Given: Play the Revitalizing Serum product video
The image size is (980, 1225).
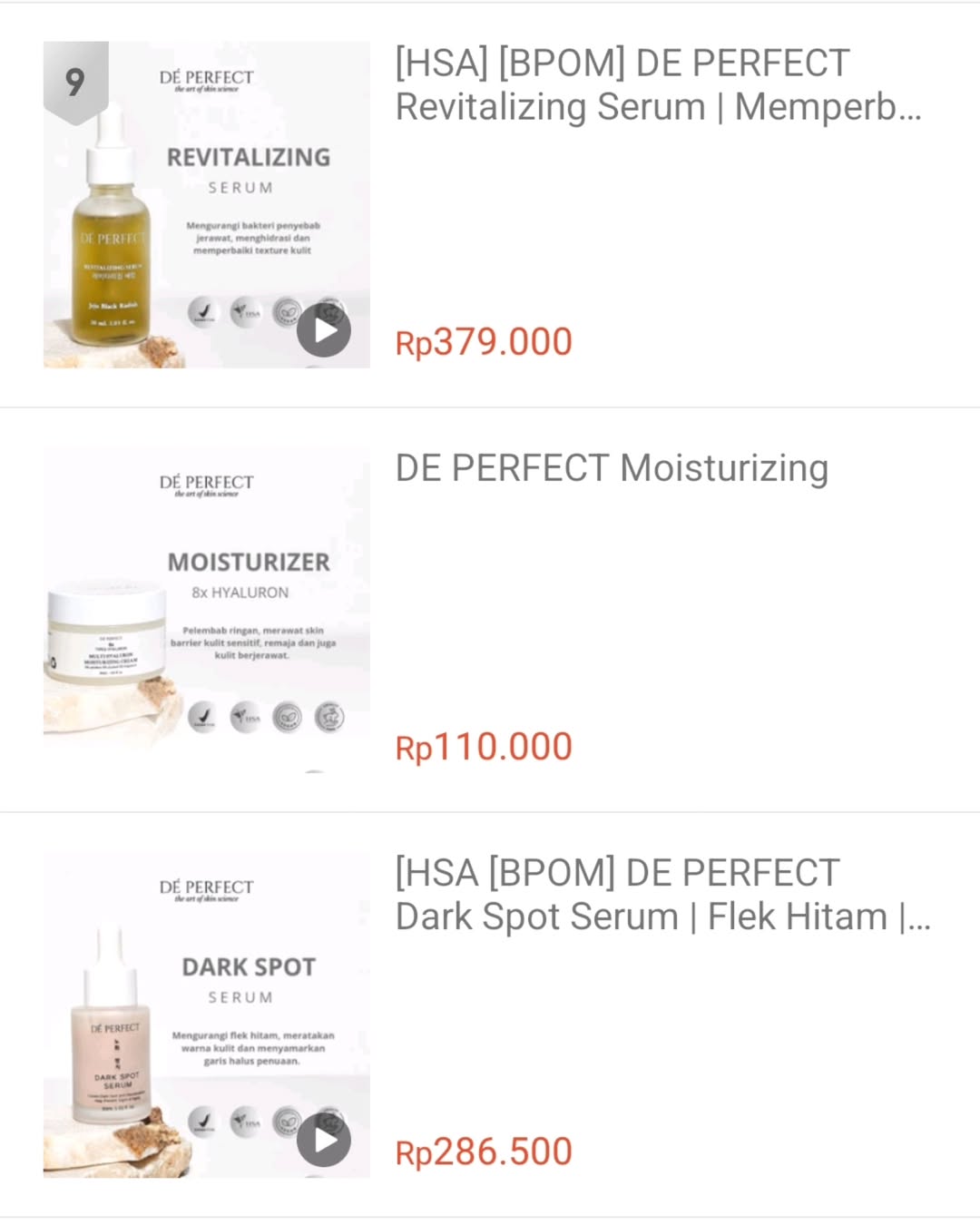Looking at the screenshot, I should tap(324, 330).
